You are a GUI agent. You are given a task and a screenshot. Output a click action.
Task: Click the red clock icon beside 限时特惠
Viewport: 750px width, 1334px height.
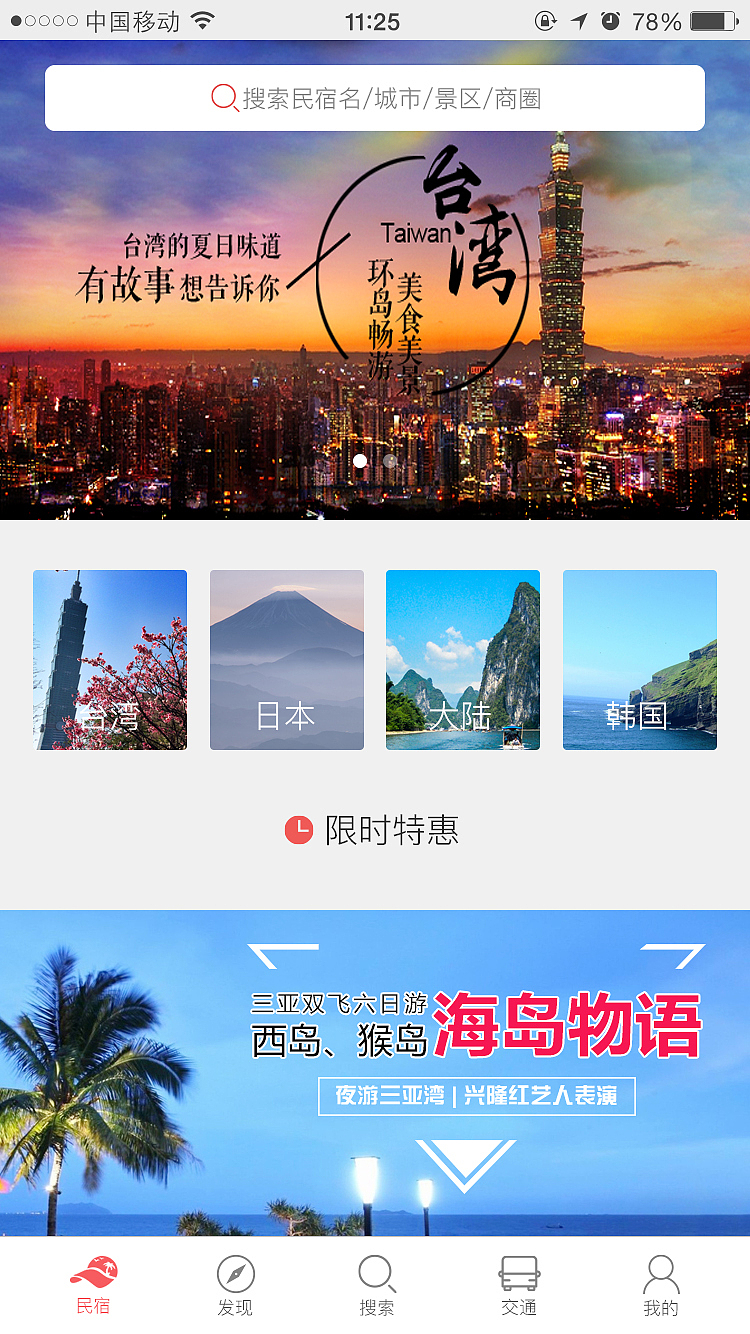[x=299, y=830]
